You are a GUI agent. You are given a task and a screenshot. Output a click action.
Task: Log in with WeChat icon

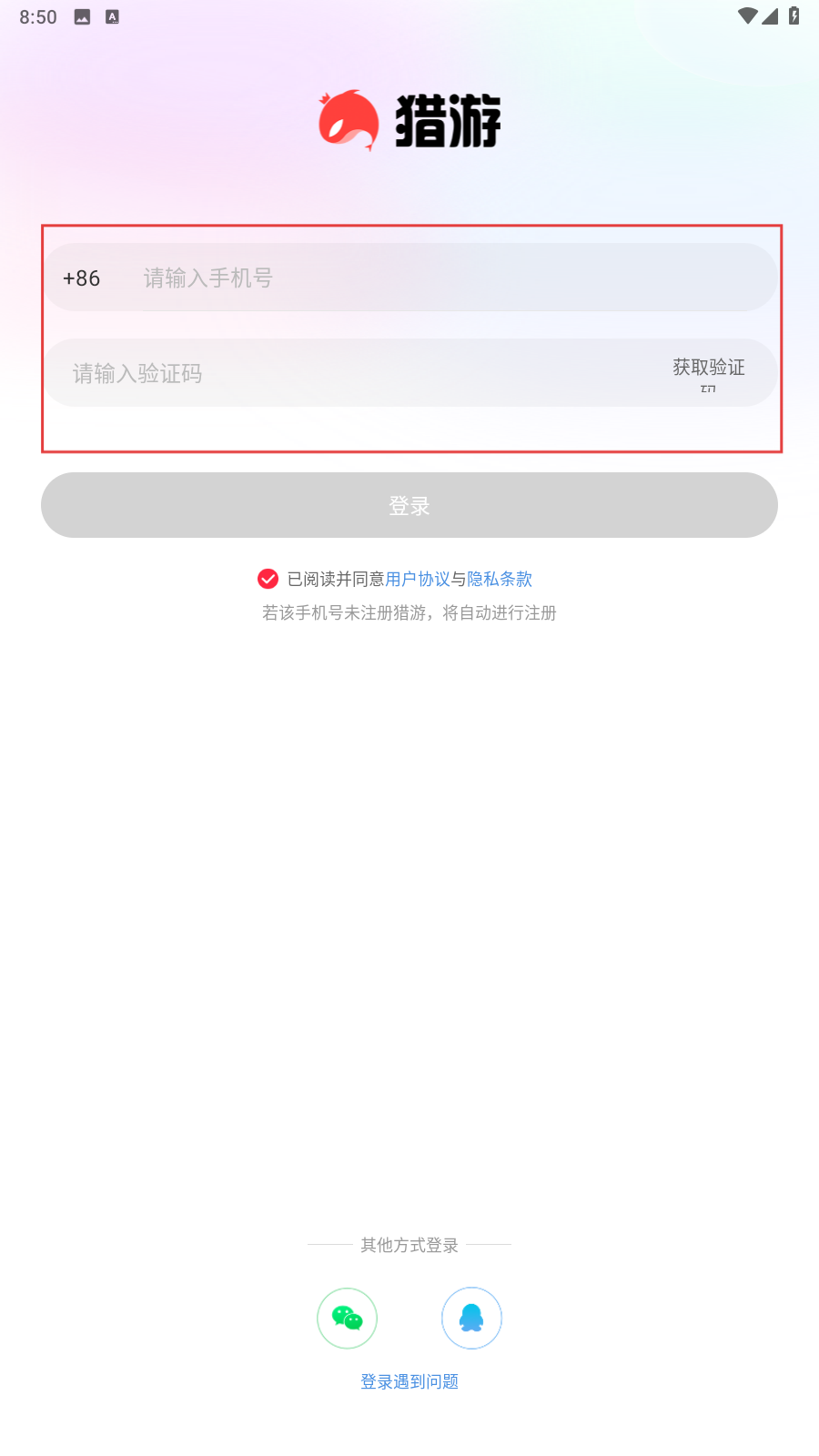tap(347, 1318)
